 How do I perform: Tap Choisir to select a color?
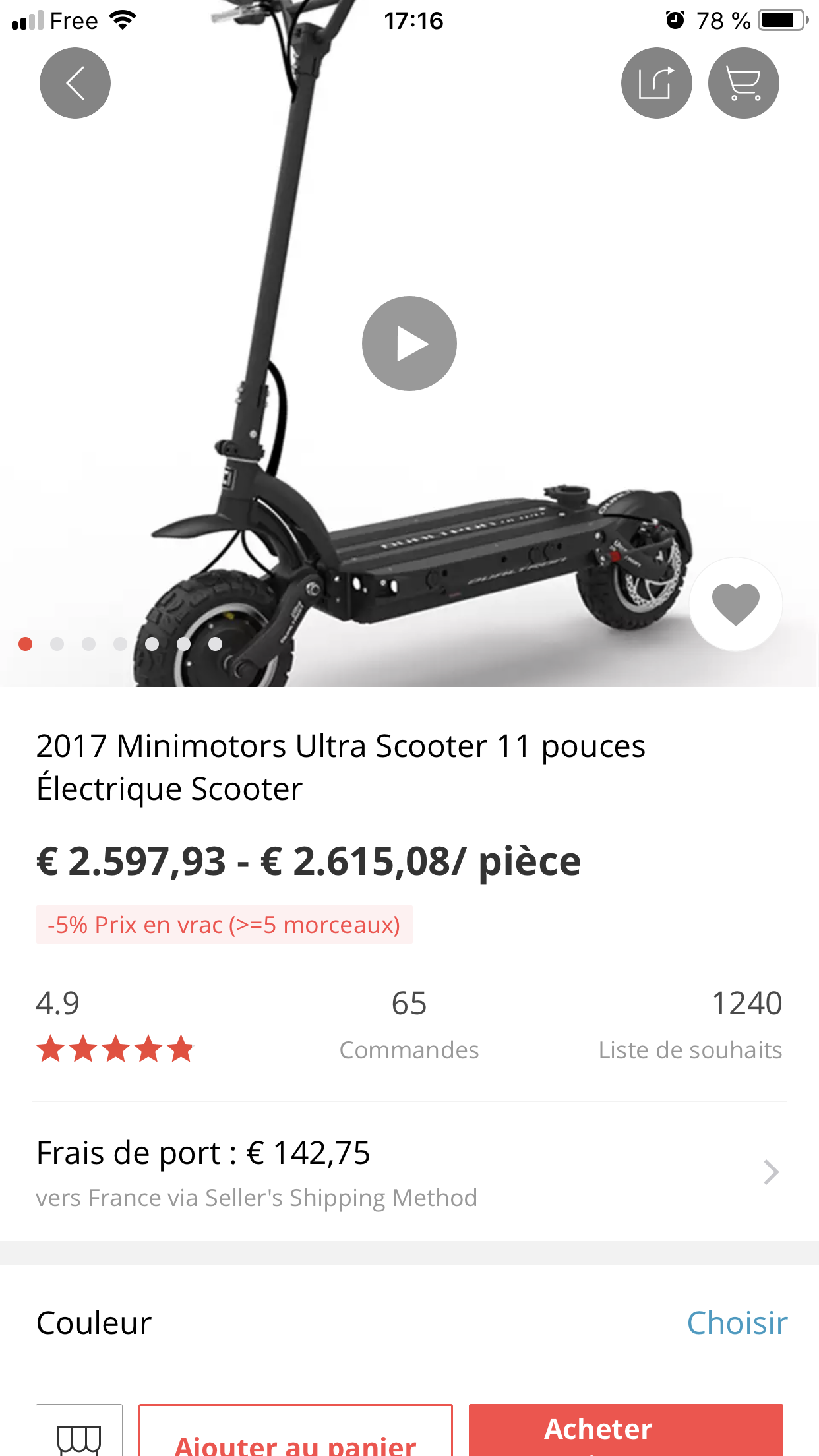pos(737,1323)
